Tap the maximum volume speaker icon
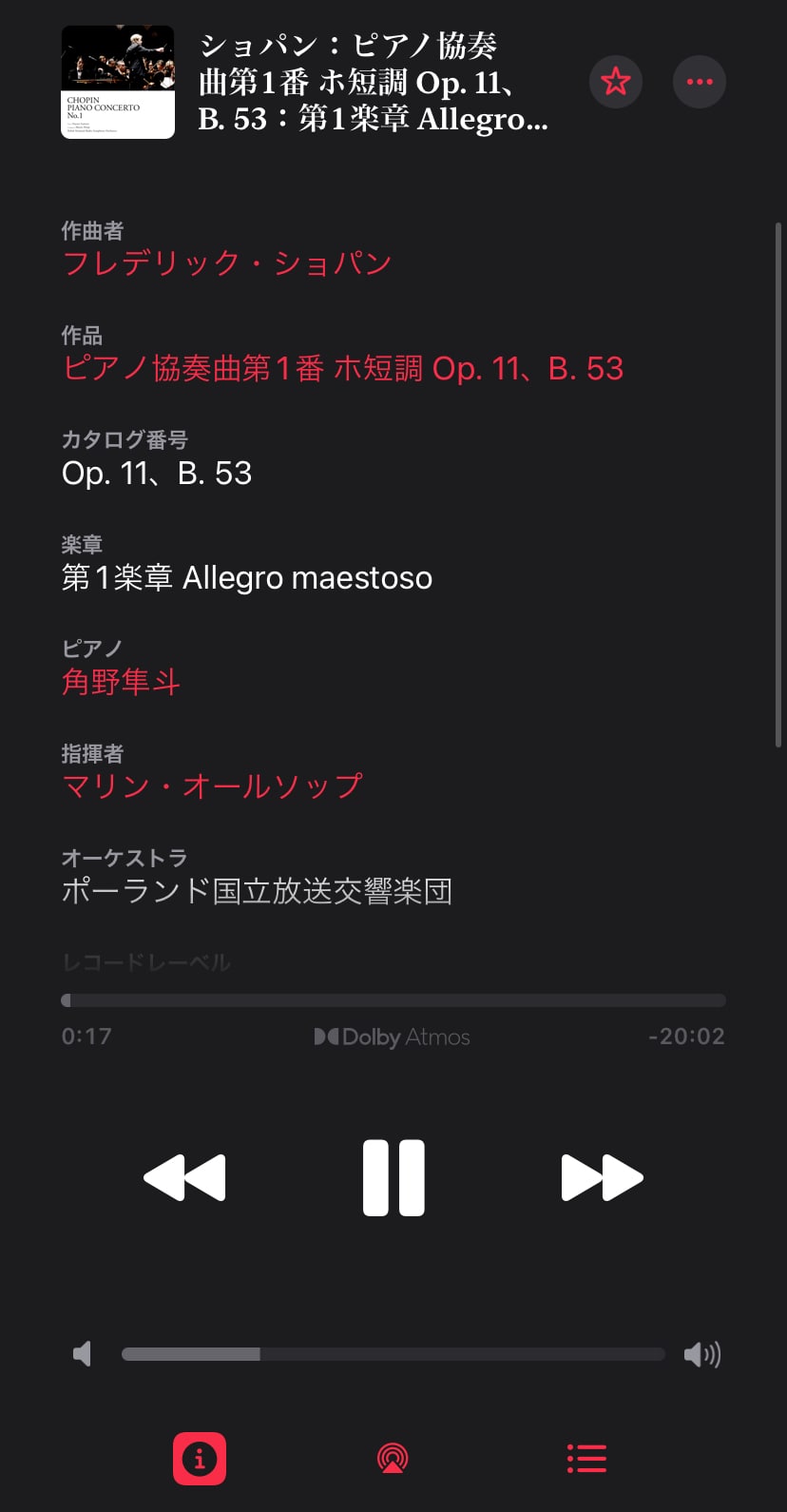Image resolution: width=787 pixels, height=1512 pixels. point(702,1354)
